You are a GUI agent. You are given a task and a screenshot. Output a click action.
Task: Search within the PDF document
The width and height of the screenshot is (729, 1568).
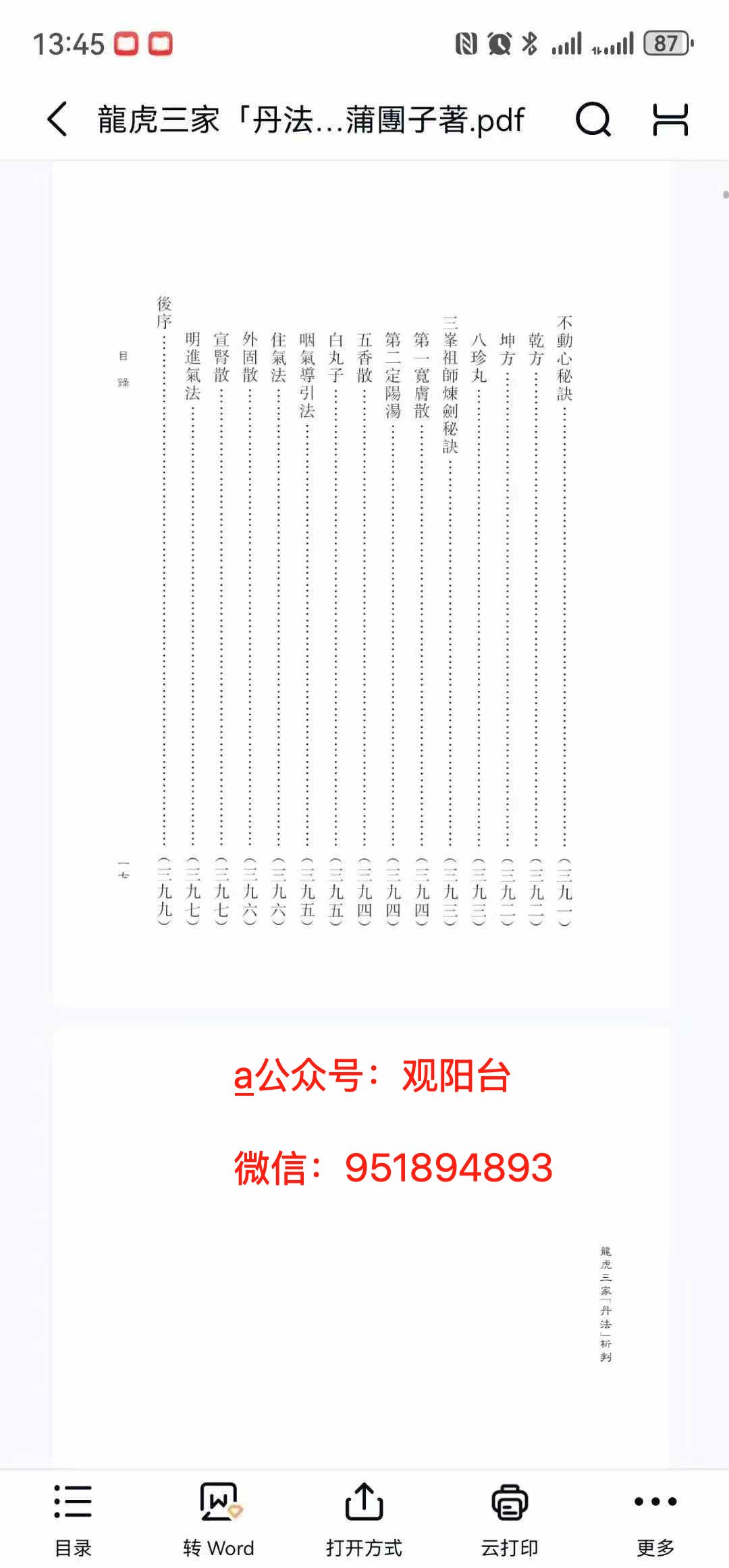593,119
